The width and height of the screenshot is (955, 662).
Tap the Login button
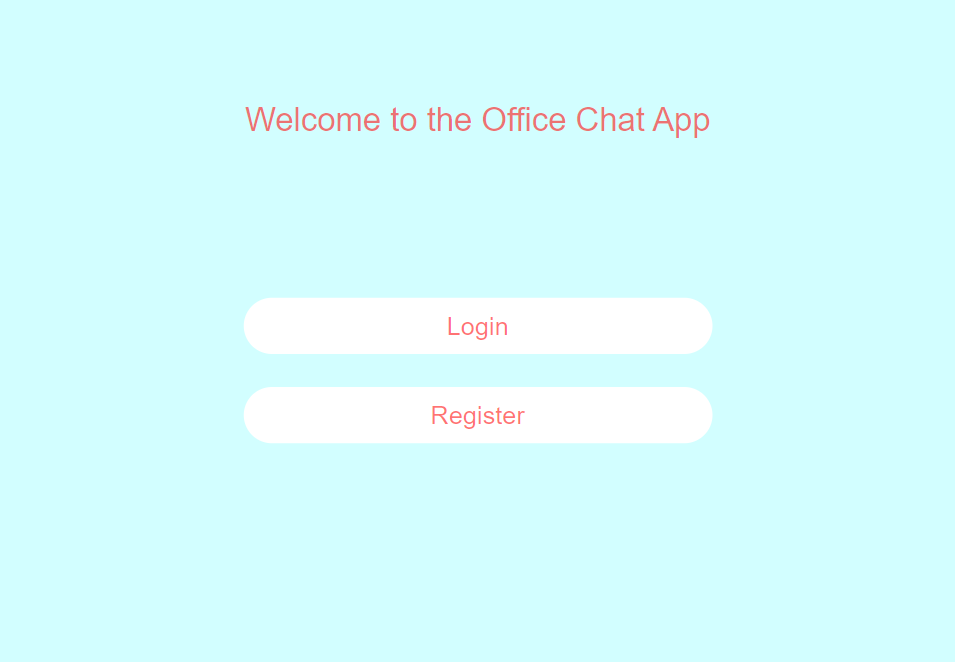(x=477, y=326)
